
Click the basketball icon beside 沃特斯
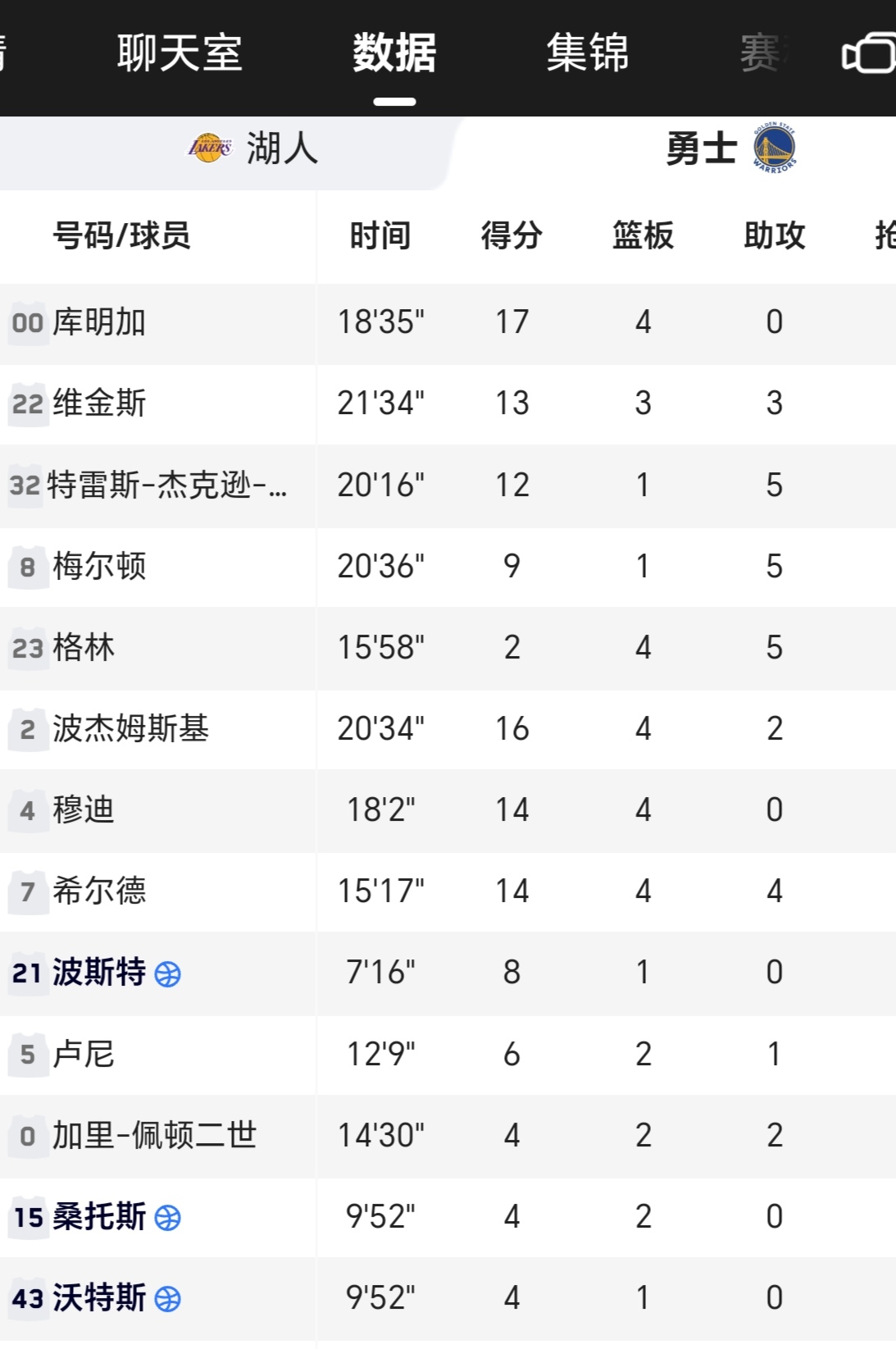click(167, 1301)
